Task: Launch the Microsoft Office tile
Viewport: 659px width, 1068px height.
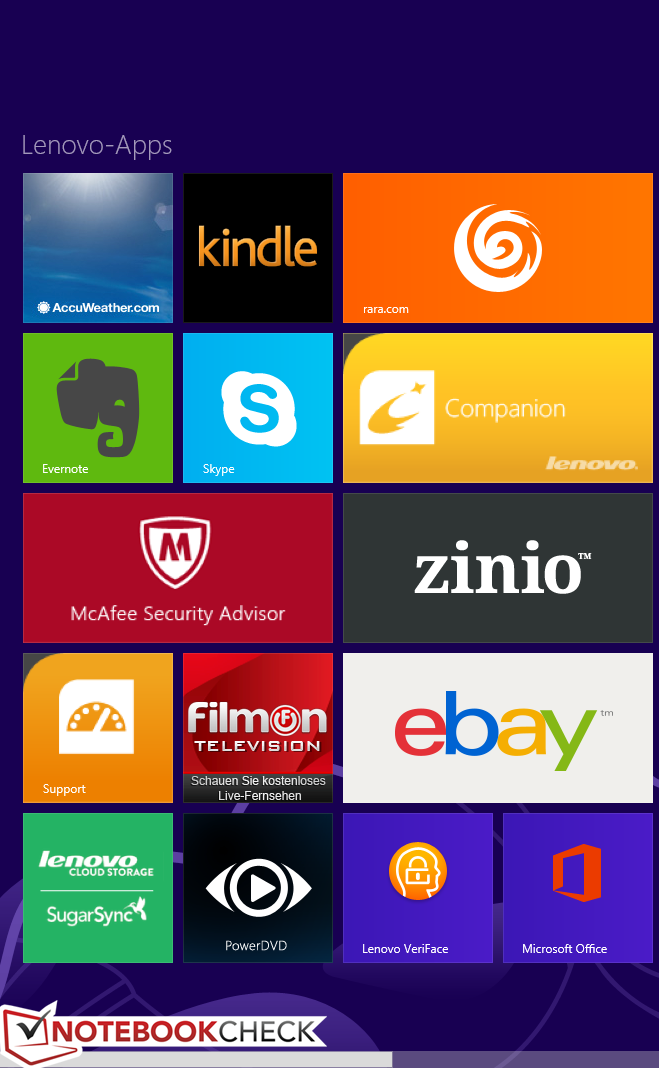Action: [x=578, y=888]
